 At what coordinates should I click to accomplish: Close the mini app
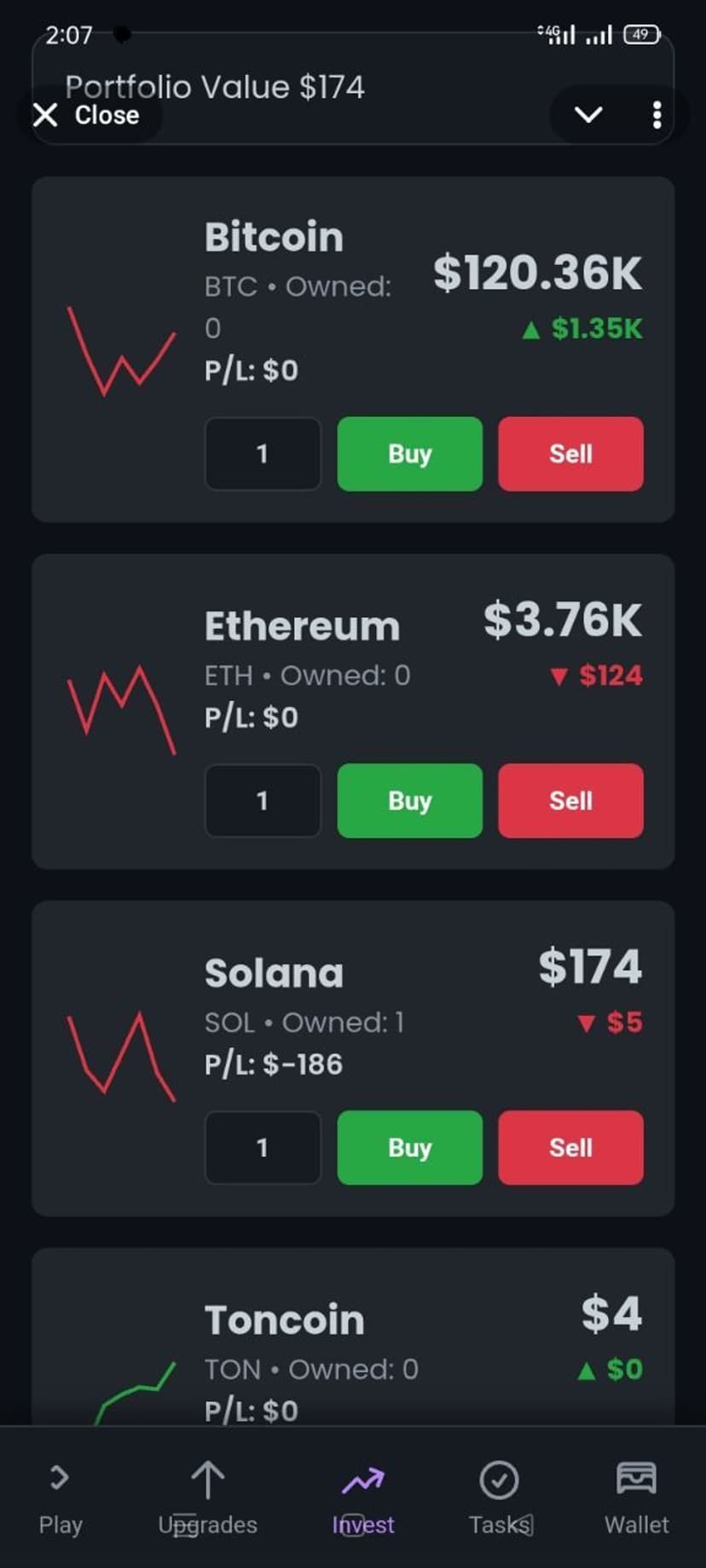[x=87, y=115]
